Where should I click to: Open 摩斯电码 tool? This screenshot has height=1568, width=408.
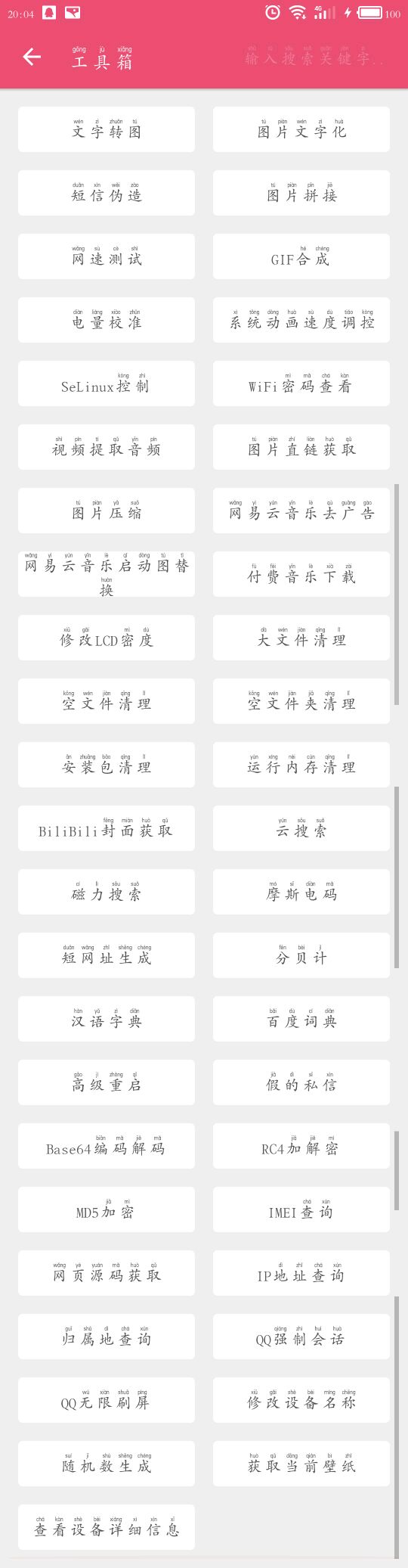(x=301, y=892)
